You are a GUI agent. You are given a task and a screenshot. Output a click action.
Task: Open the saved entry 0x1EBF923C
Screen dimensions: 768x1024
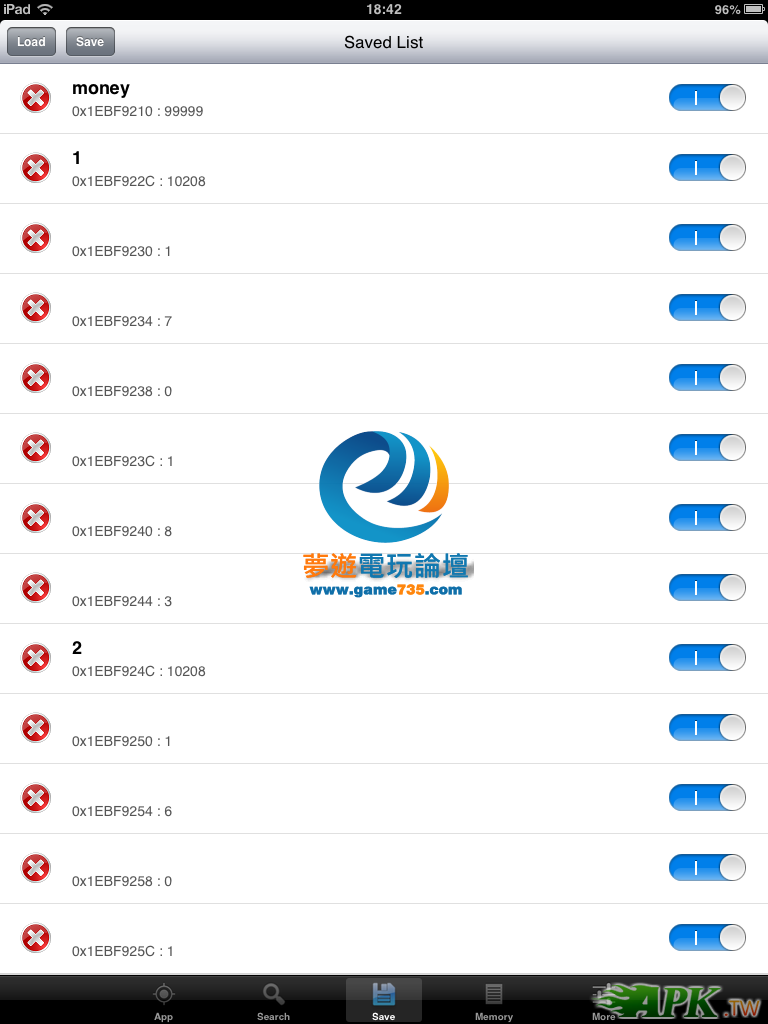click(300, 449)
